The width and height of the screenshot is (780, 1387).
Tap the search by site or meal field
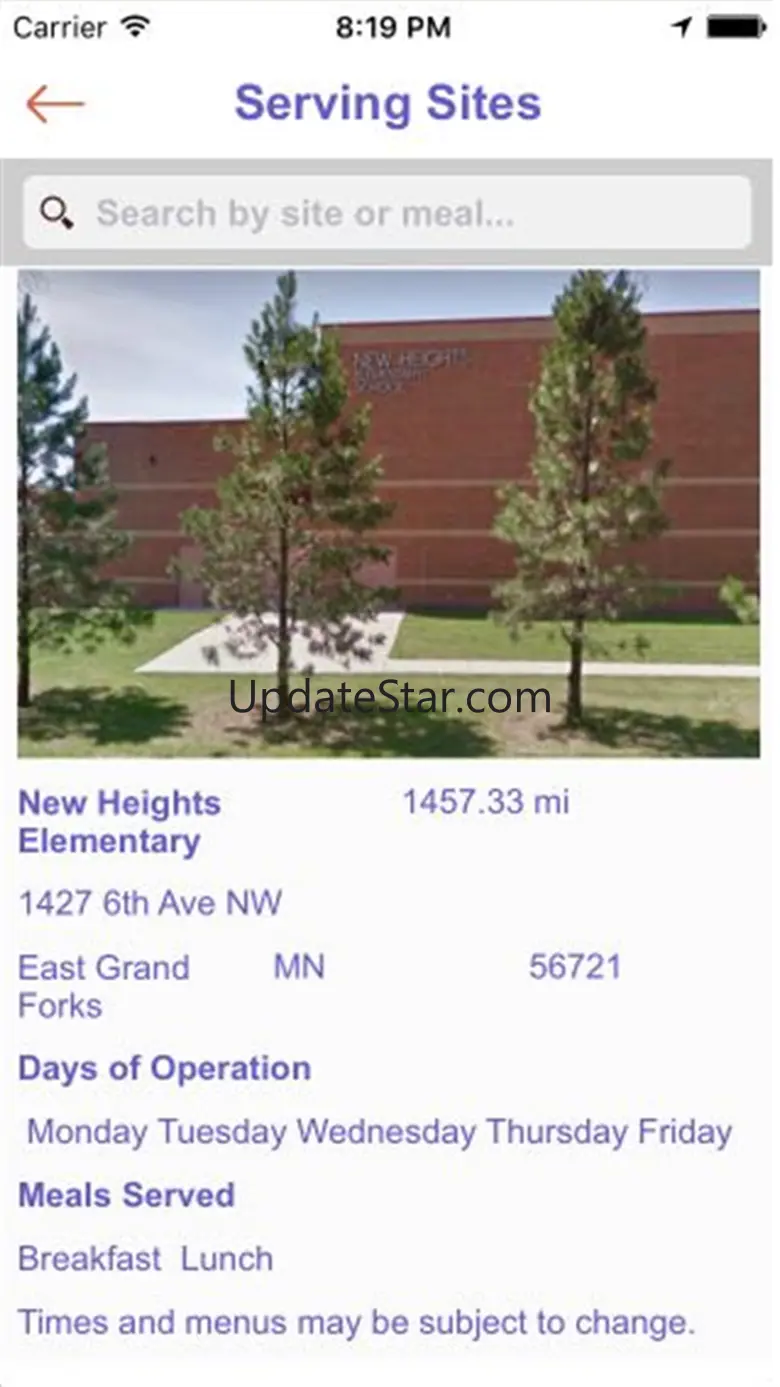[x=387, y=213]
